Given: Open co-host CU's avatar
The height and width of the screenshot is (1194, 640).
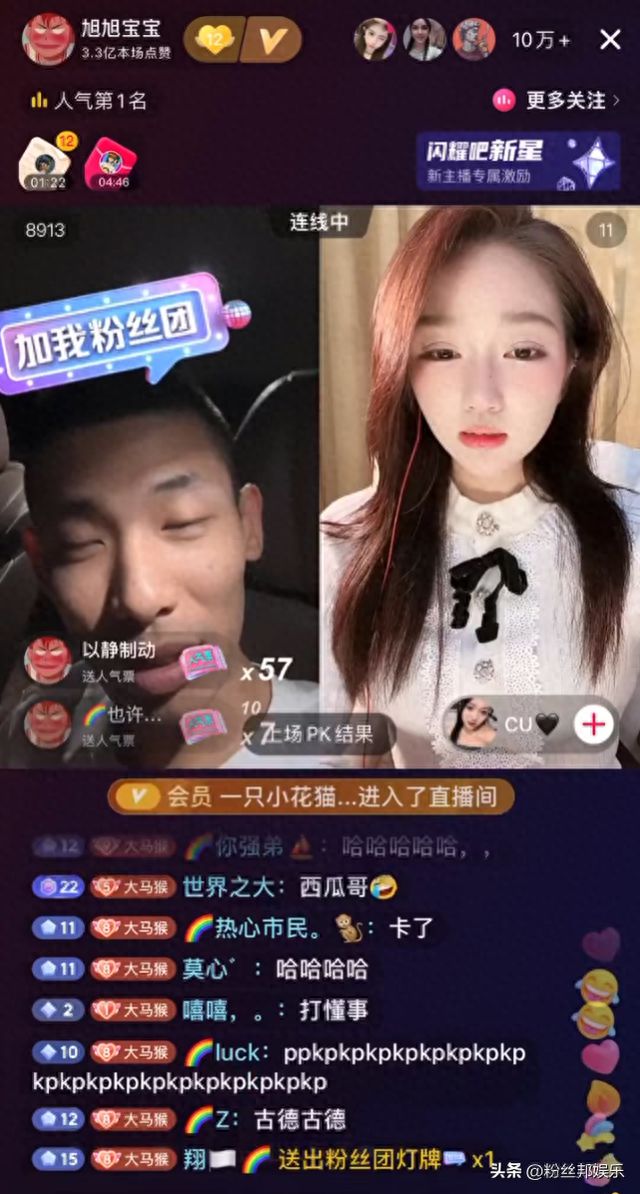Looking at the screenshot, I should 471,724.
